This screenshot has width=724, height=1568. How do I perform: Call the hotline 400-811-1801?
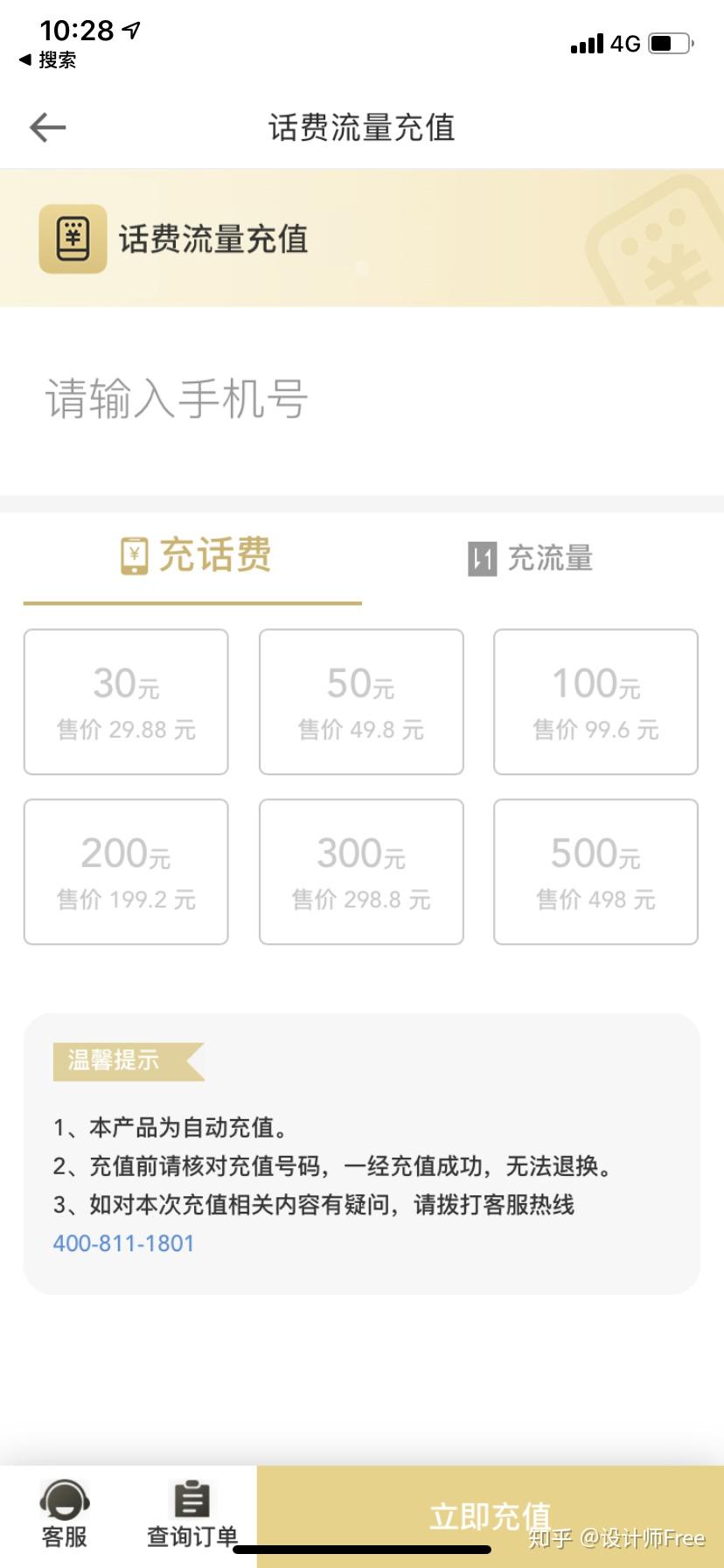pos(123,1243)
